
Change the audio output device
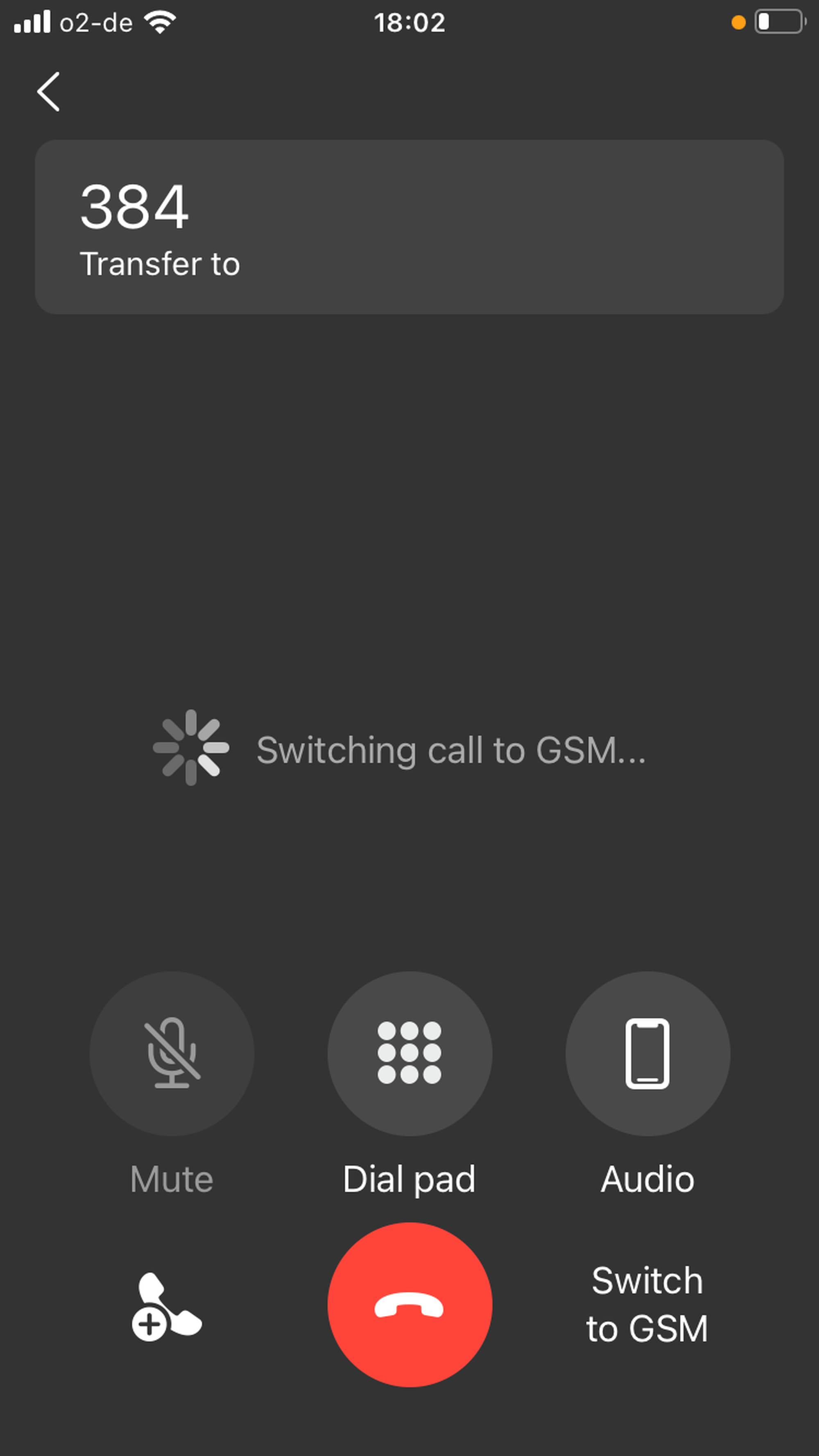click(x=647, y=1054)
